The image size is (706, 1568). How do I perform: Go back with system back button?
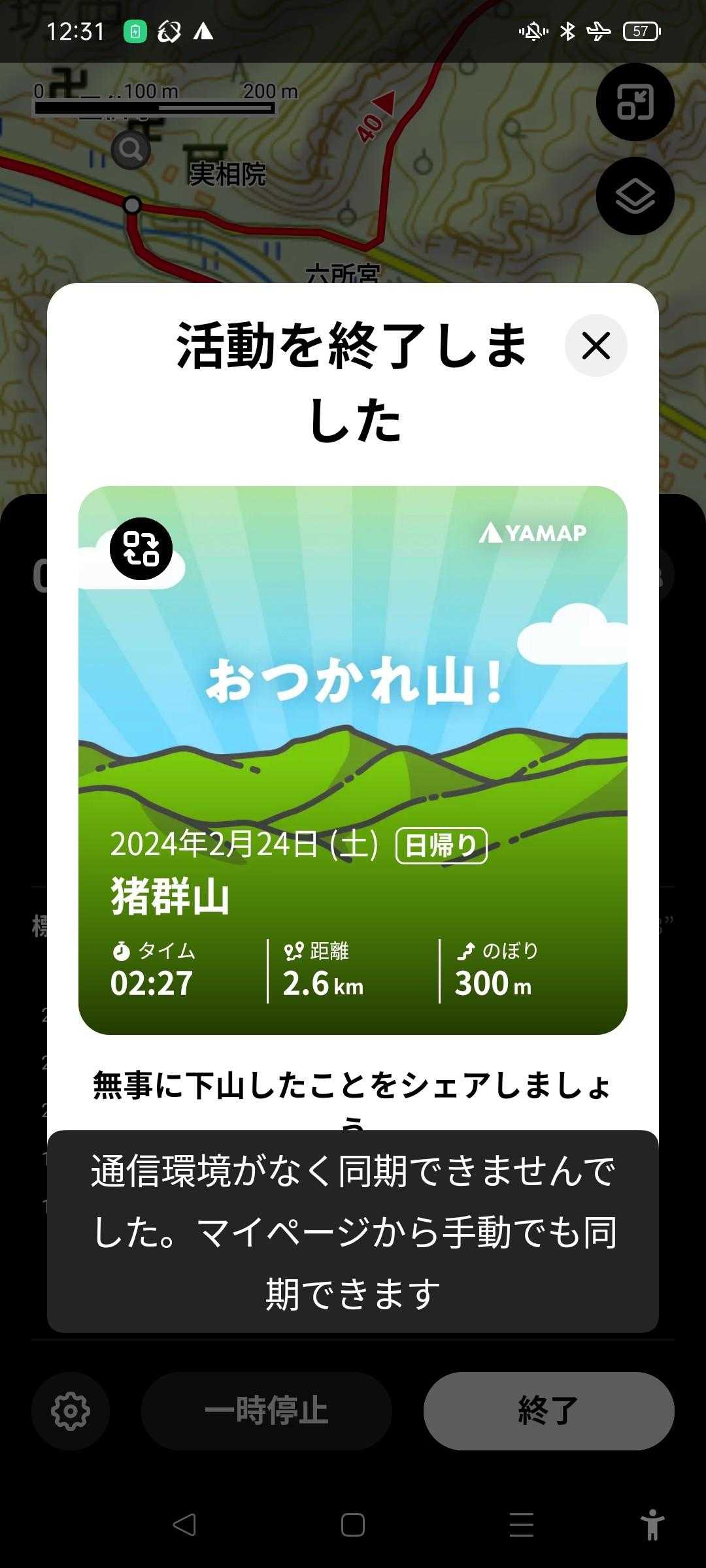[184, 1525]
